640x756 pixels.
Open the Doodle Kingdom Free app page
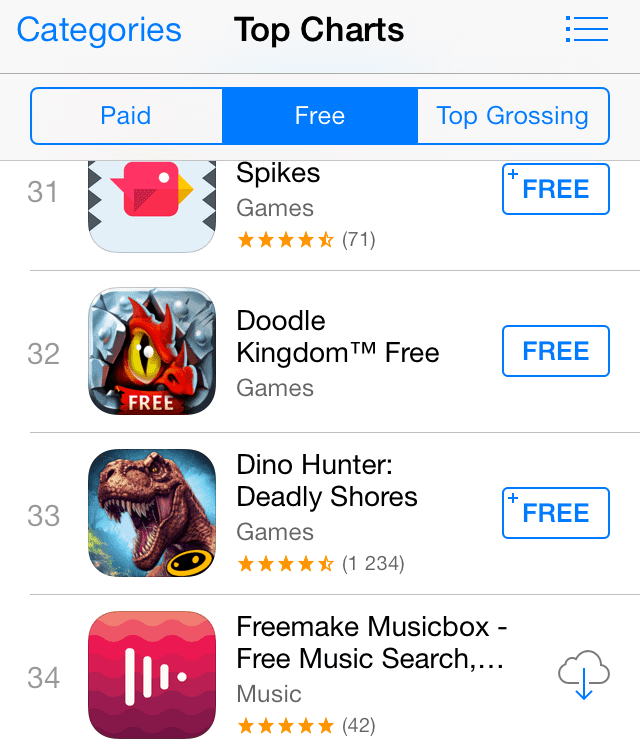tap(337, 337)
